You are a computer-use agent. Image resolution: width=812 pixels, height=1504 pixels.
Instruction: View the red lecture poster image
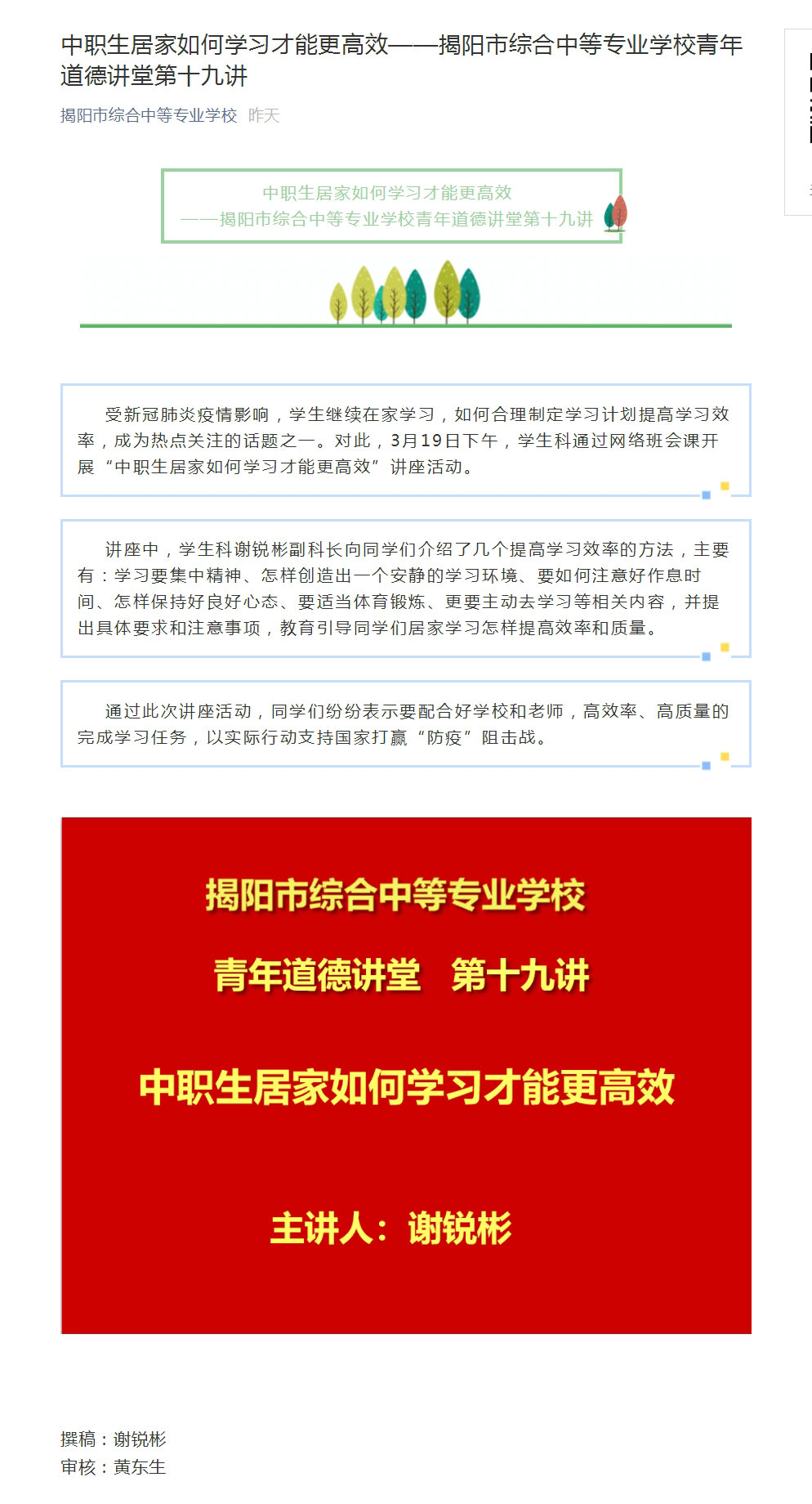(x=406, y=1075)
